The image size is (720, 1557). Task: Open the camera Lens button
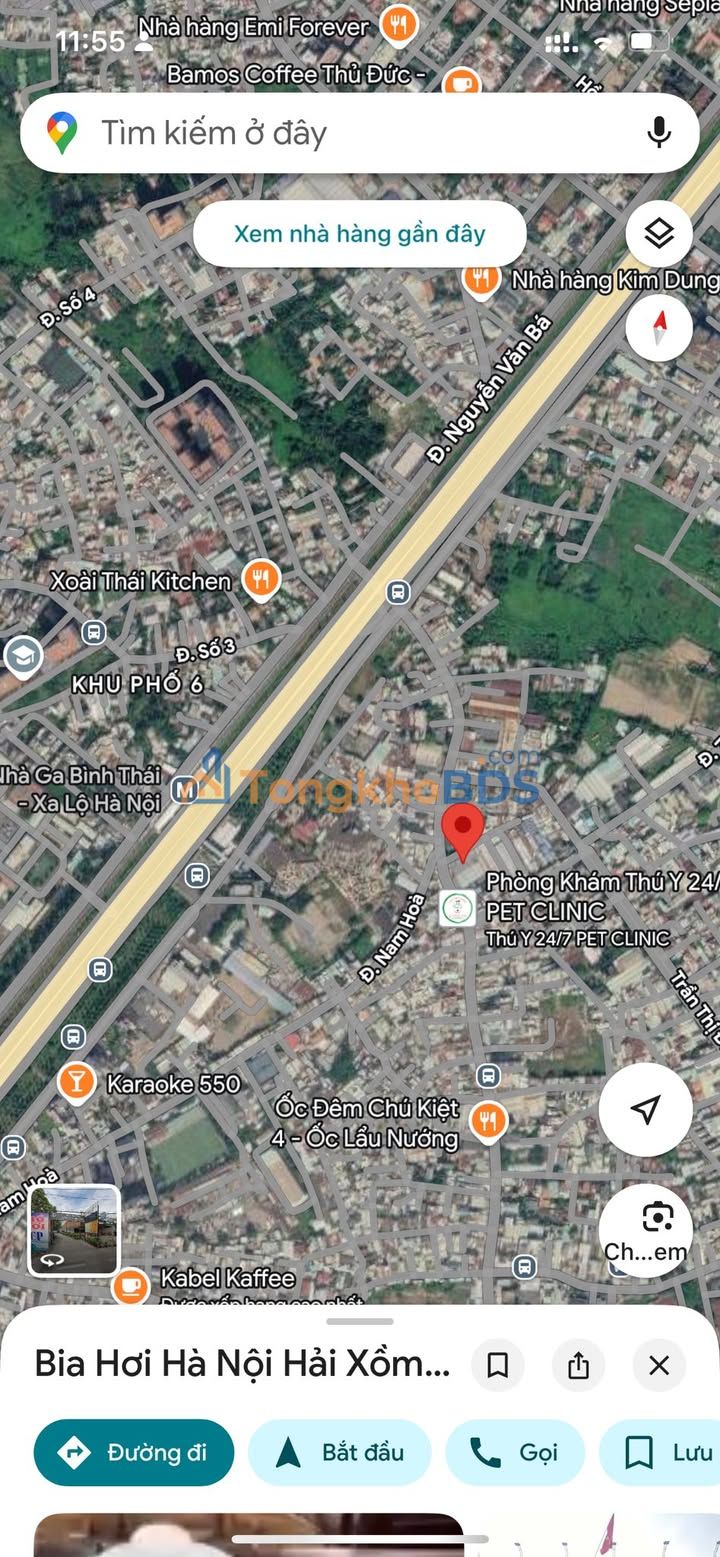click(646, 1230)
